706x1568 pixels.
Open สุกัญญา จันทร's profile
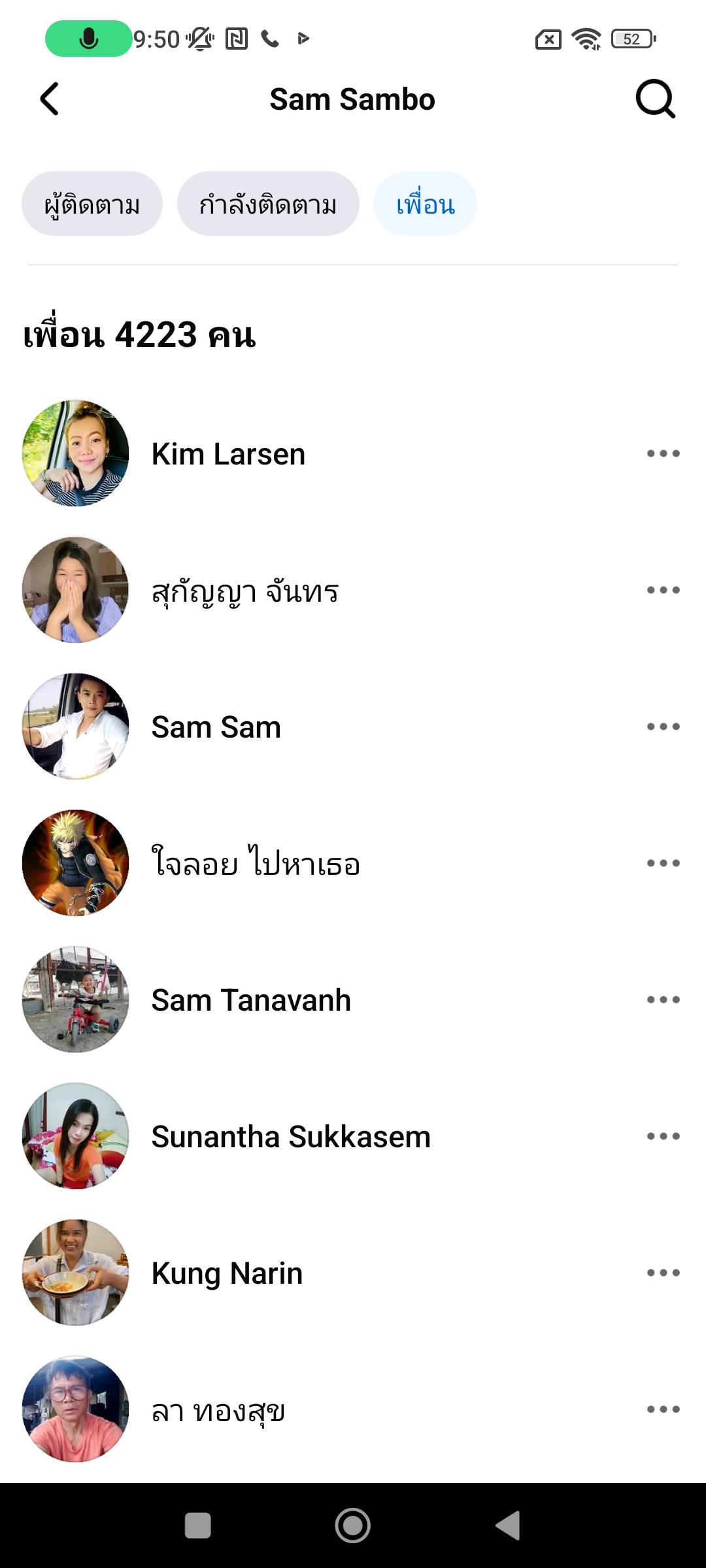click(245, 591)
